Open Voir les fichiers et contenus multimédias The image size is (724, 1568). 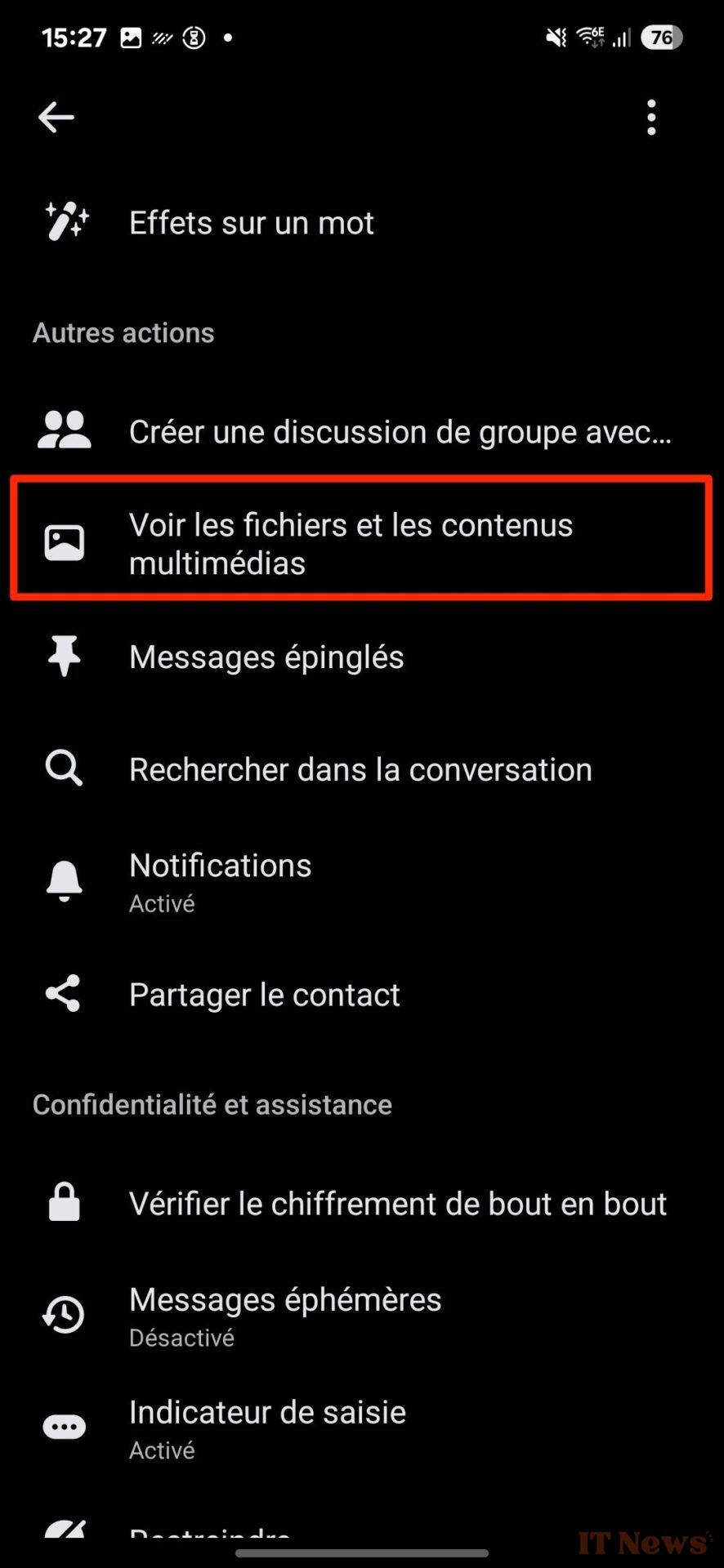click(x=362, y=542)
